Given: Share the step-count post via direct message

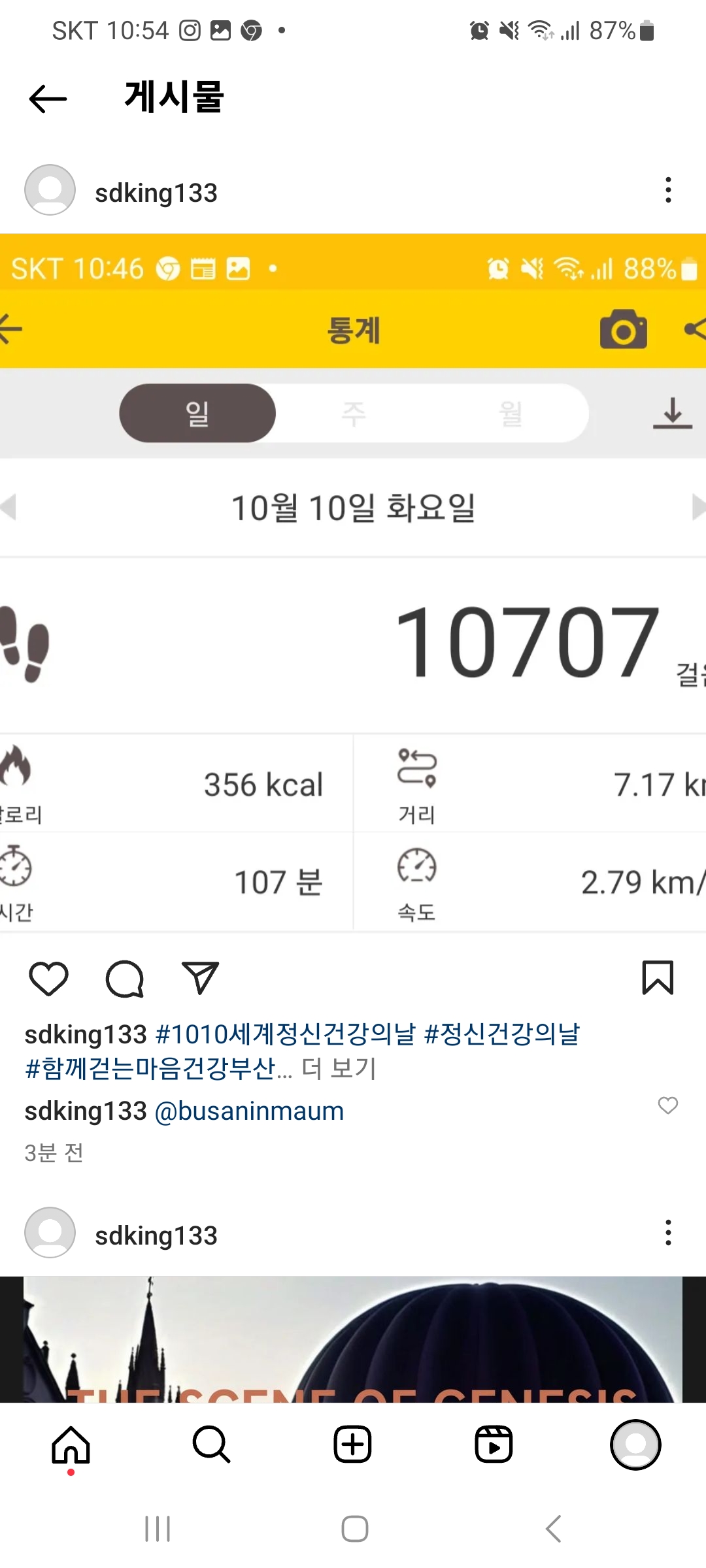Looking at the screenshot, I should click(200, 978).
